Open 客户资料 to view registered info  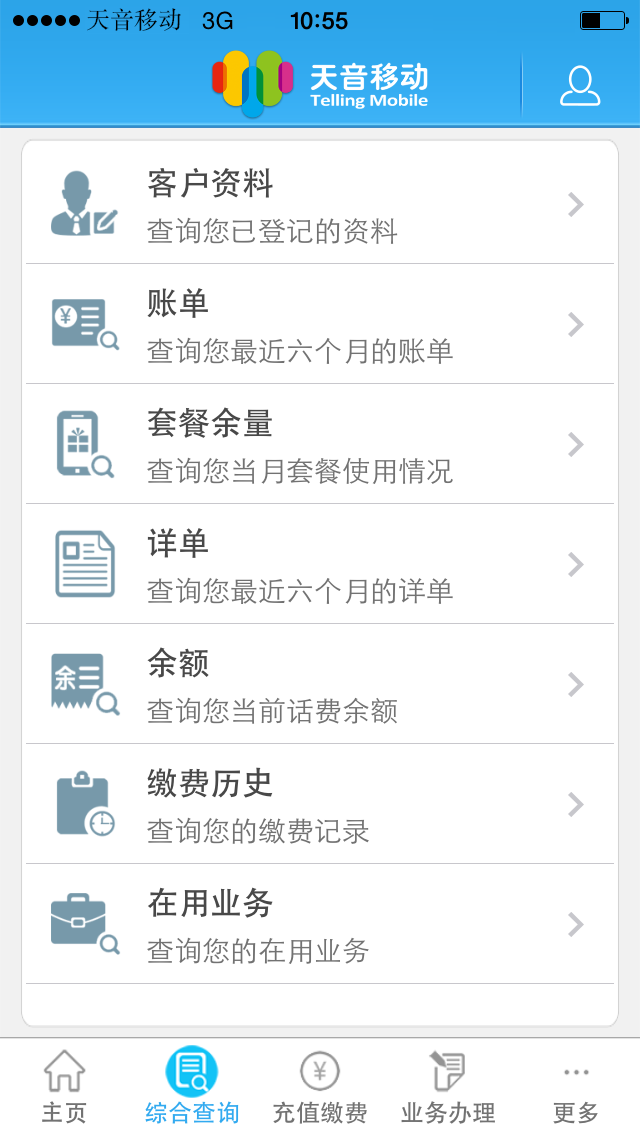click(320, 205)
